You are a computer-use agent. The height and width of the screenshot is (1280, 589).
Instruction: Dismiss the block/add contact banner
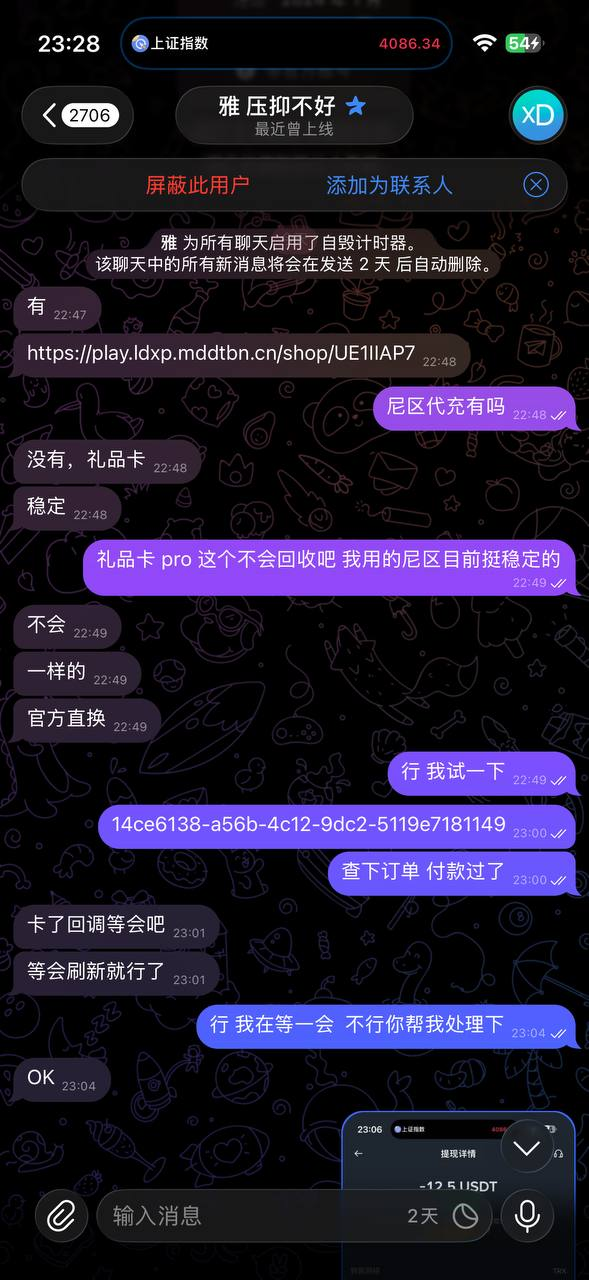point(536,185)
